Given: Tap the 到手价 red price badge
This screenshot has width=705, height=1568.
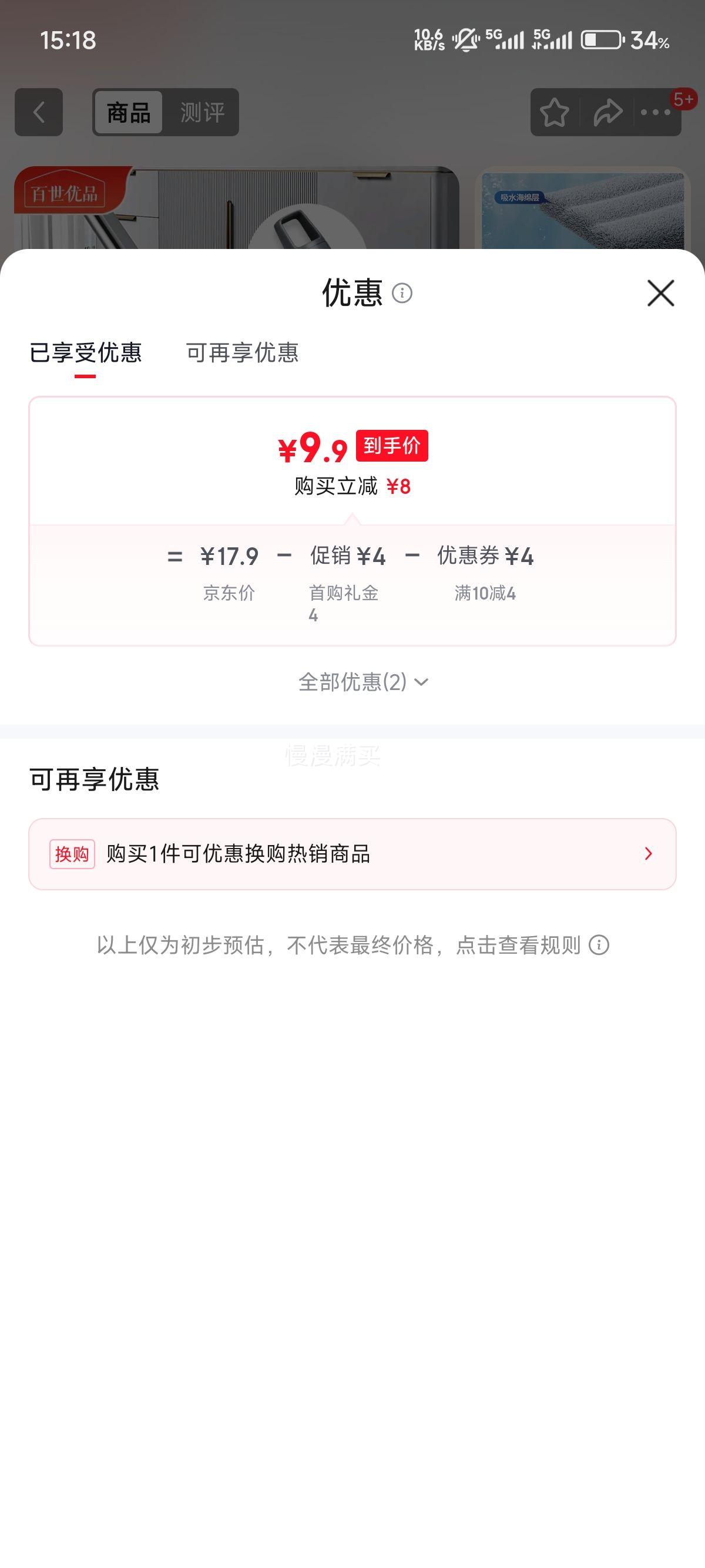Looking at the screenshot, I should pyautogui.click(x=392, y=447).
